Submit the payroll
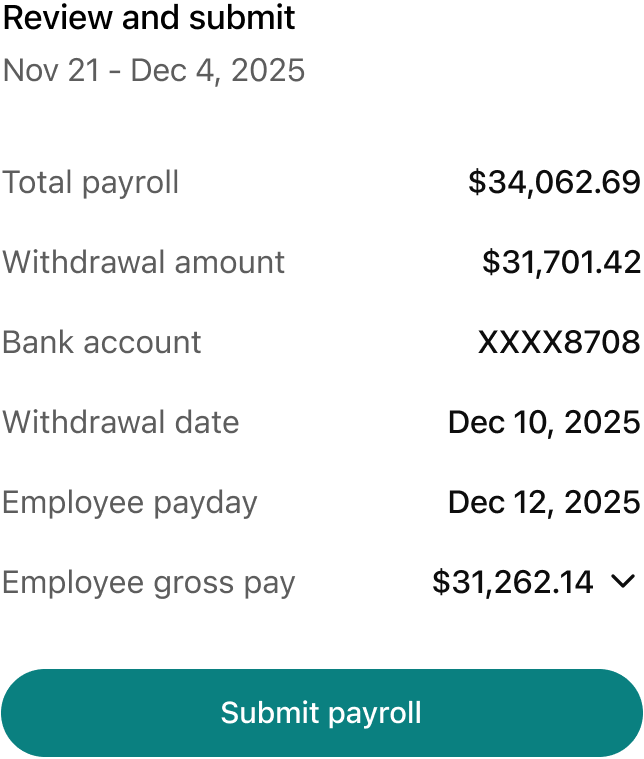Image resolution: width=644 pixels, height=759 pixels. pyautogui.click(x=321, y=713)
